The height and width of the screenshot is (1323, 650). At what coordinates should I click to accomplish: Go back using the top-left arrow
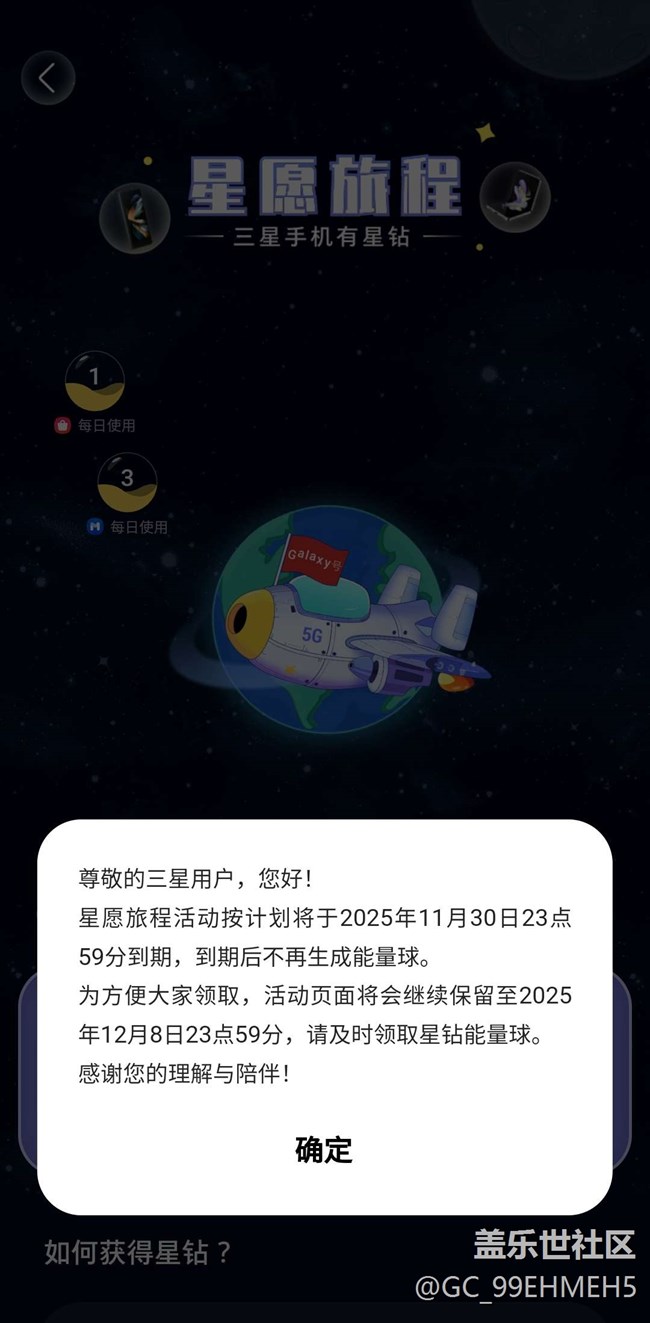pyautogui.click(x=48, y=77)
